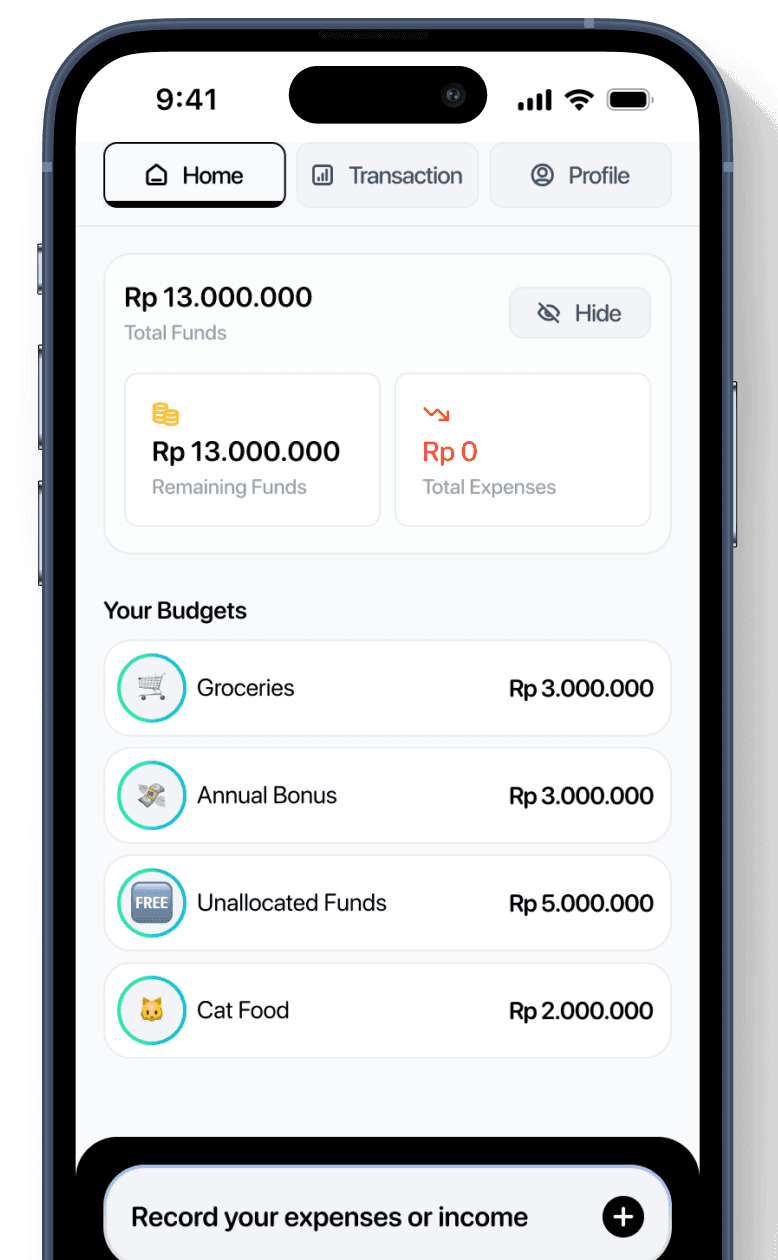Toggle visibility of account balance
This screenshot has height=1260, width=778.
(579, 312)
